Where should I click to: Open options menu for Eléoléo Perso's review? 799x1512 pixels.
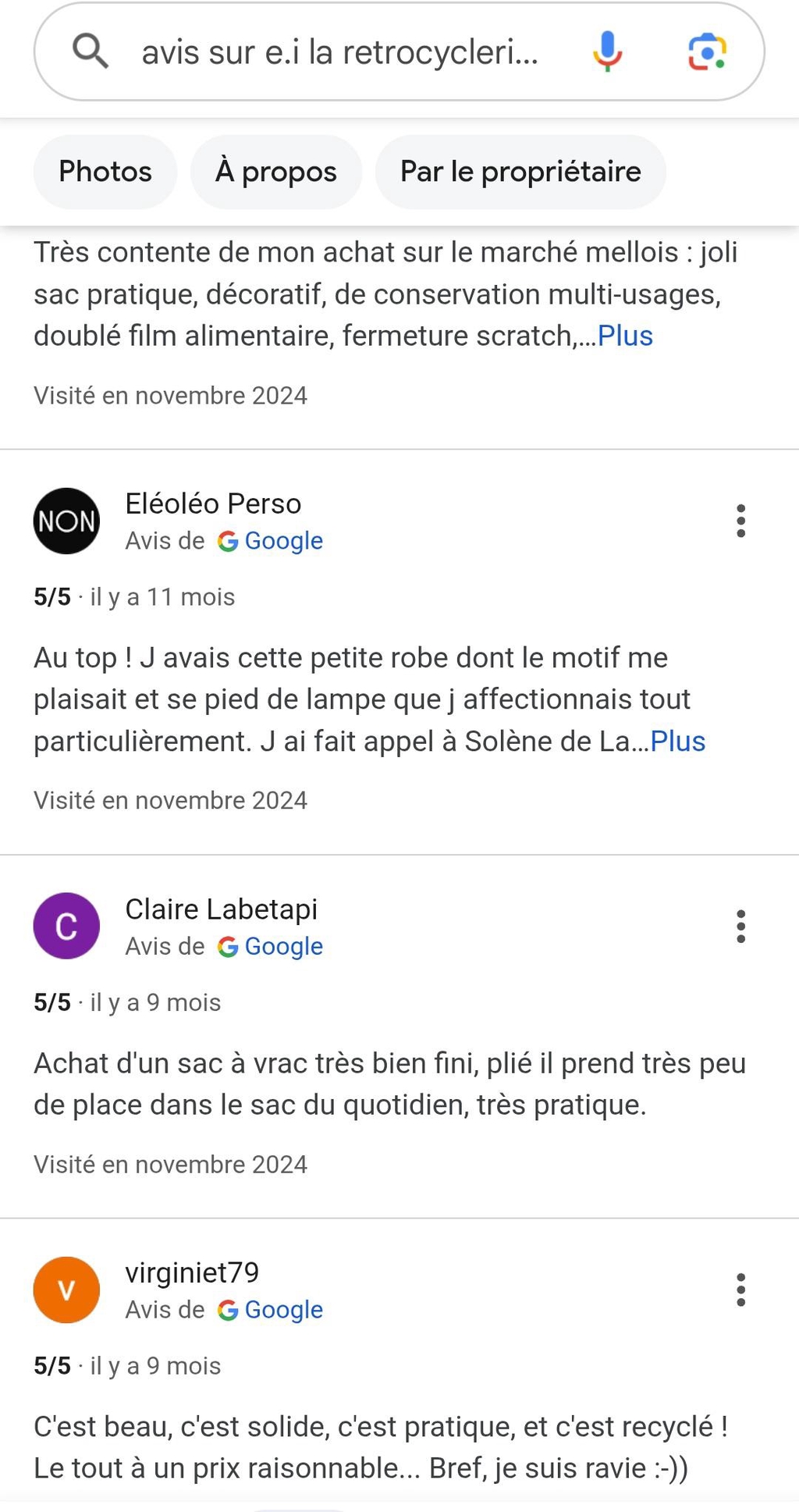tap(740, 521)
